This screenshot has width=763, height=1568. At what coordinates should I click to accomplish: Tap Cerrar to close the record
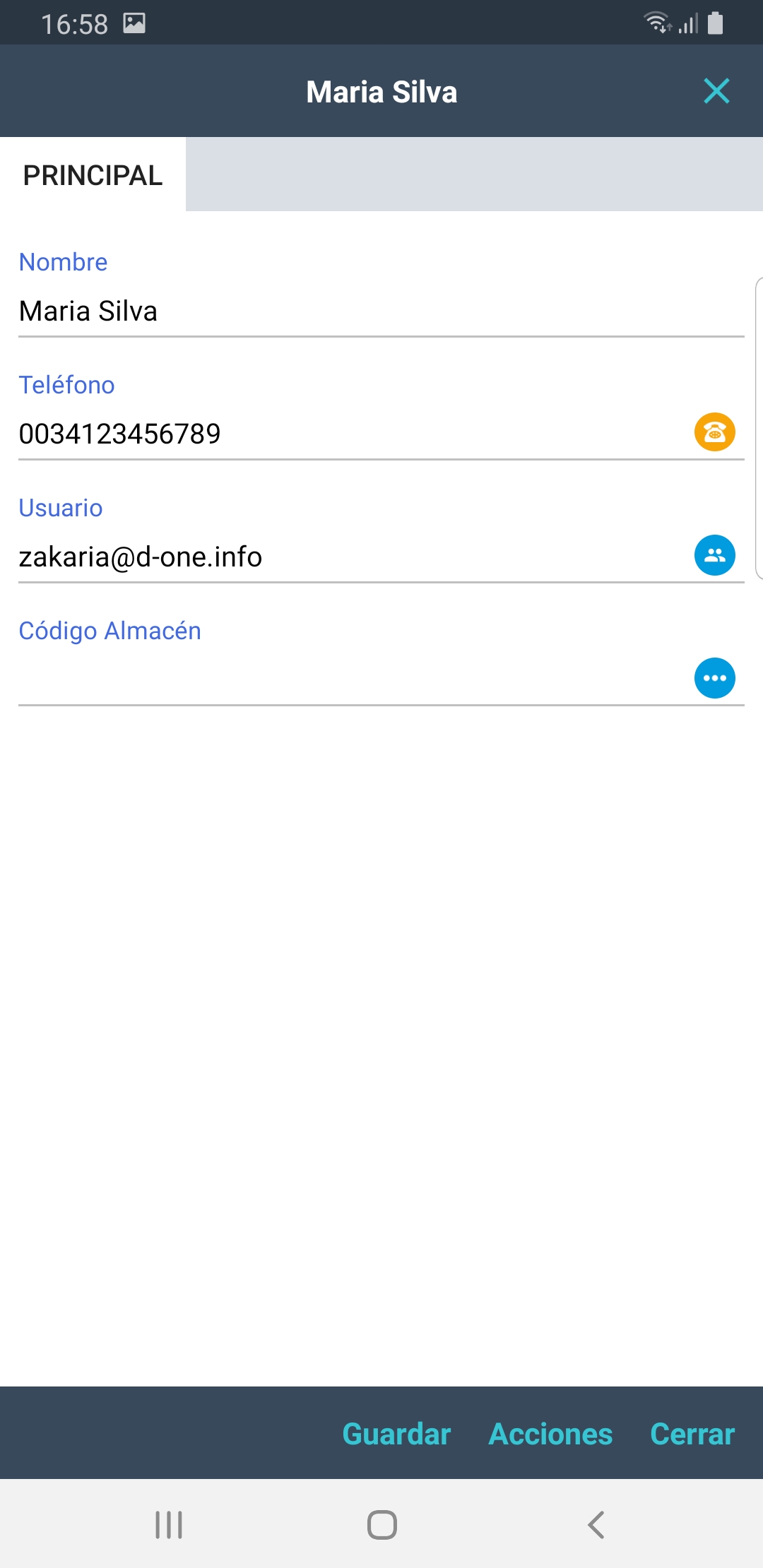click(692, 1434)
